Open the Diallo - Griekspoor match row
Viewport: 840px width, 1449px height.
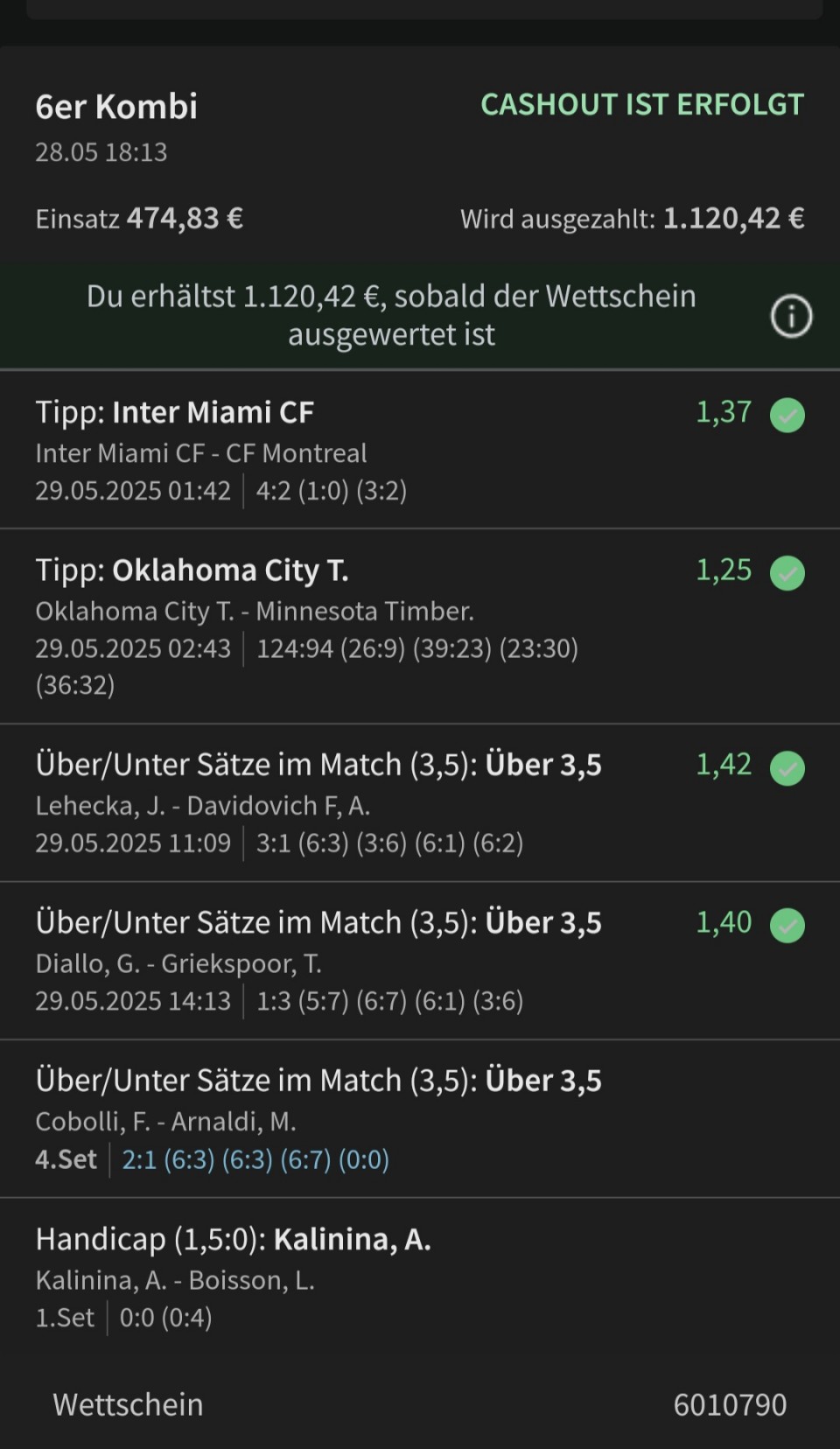click(x=420, y=962)
